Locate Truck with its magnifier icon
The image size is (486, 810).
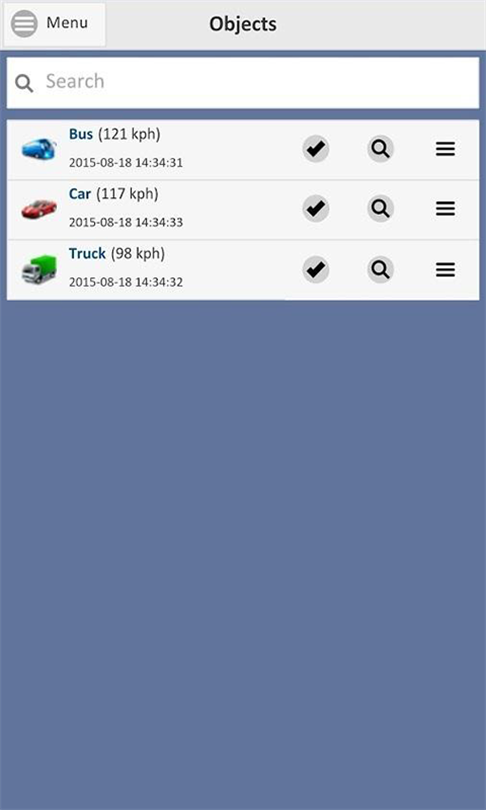(x=381, y=270)
